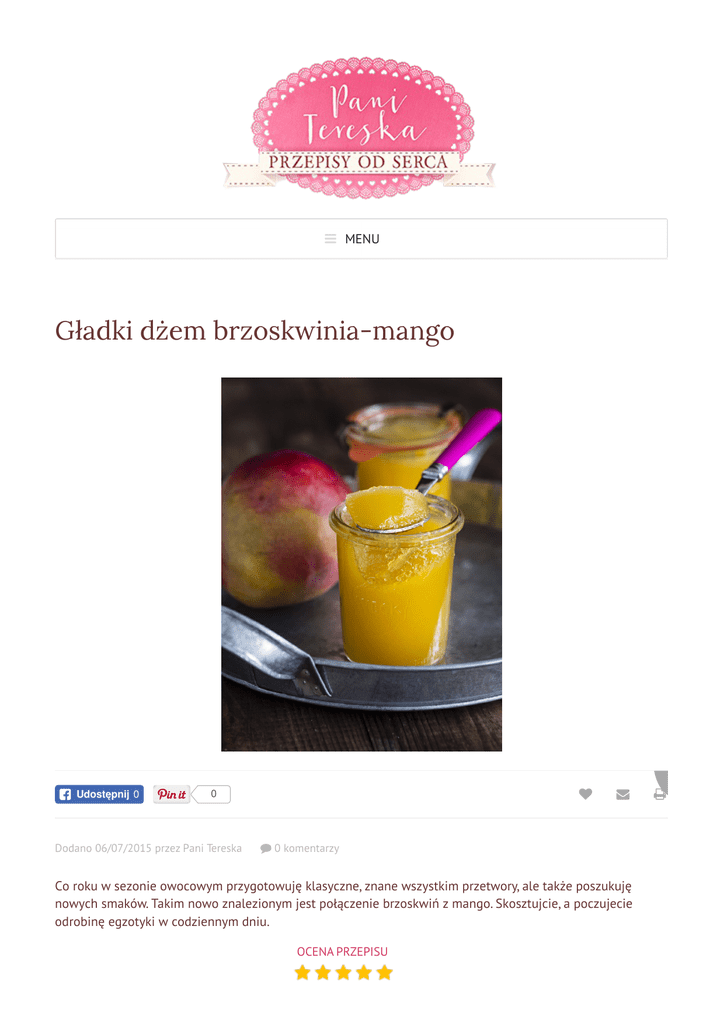This screenshot has width=724, height=1024.
Task: Print the recipe with printer icon
Action: 660,795
